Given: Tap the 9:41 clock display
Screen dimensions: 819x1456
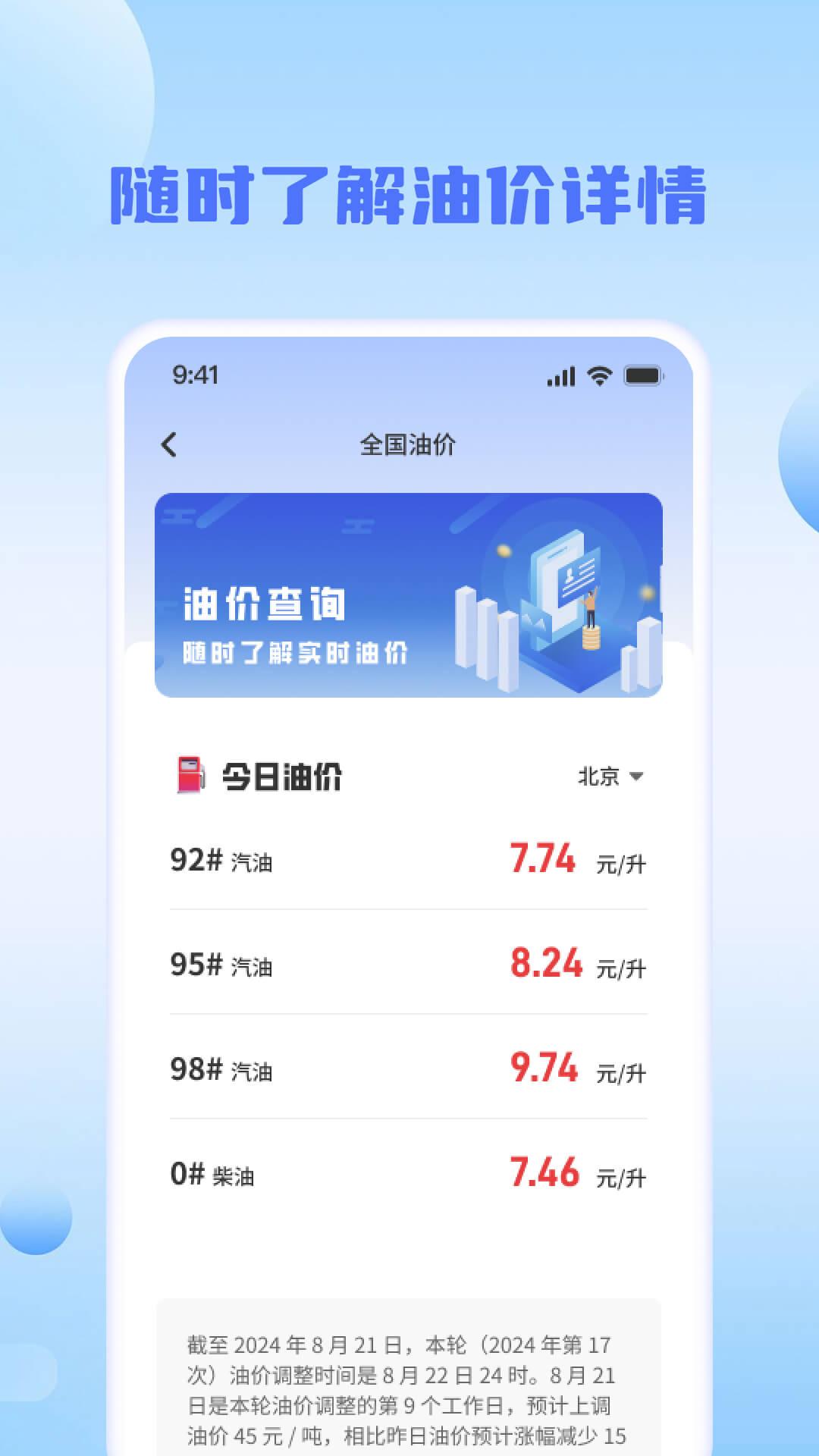Looking at the screenshot, I should pyautogui.click(x=196, y=374).
